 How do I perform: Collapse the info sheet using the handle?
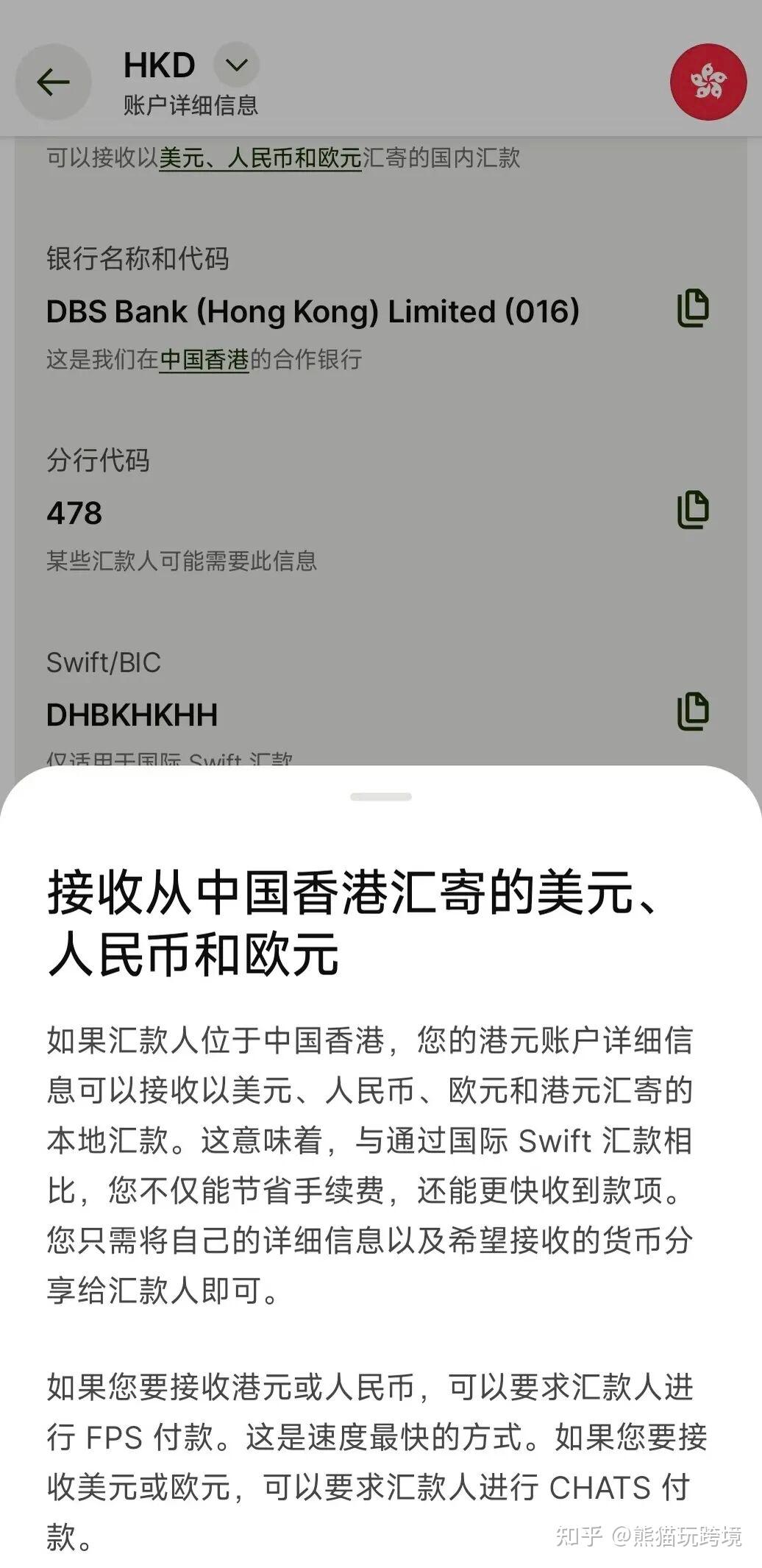(x=380, y=795)
